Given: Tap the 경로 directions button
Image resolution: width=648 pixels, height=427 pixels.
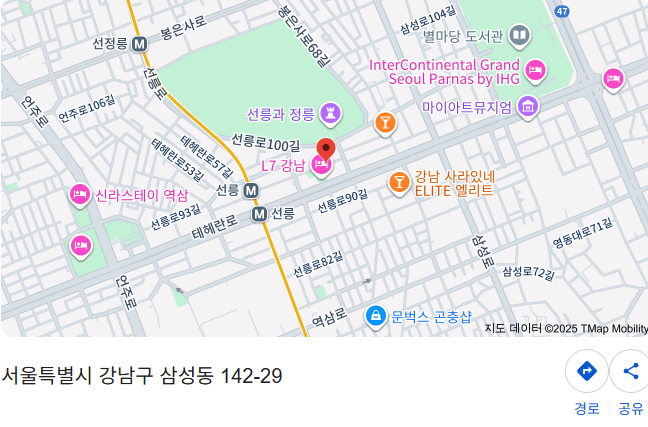Looking at the screenshot, I should 587,372.
